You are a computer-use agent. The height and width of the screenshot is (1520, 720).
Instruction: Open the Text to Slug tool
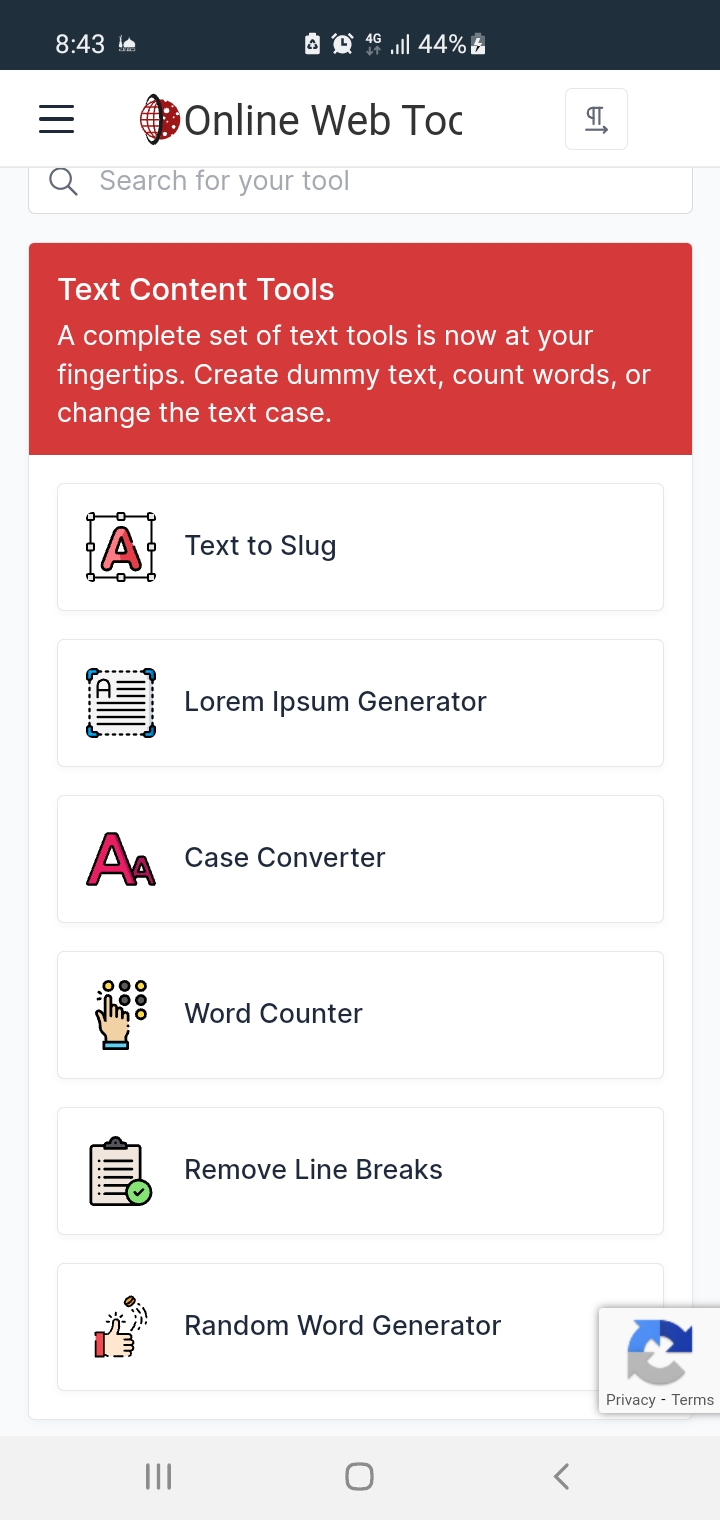tap(360, 547)
